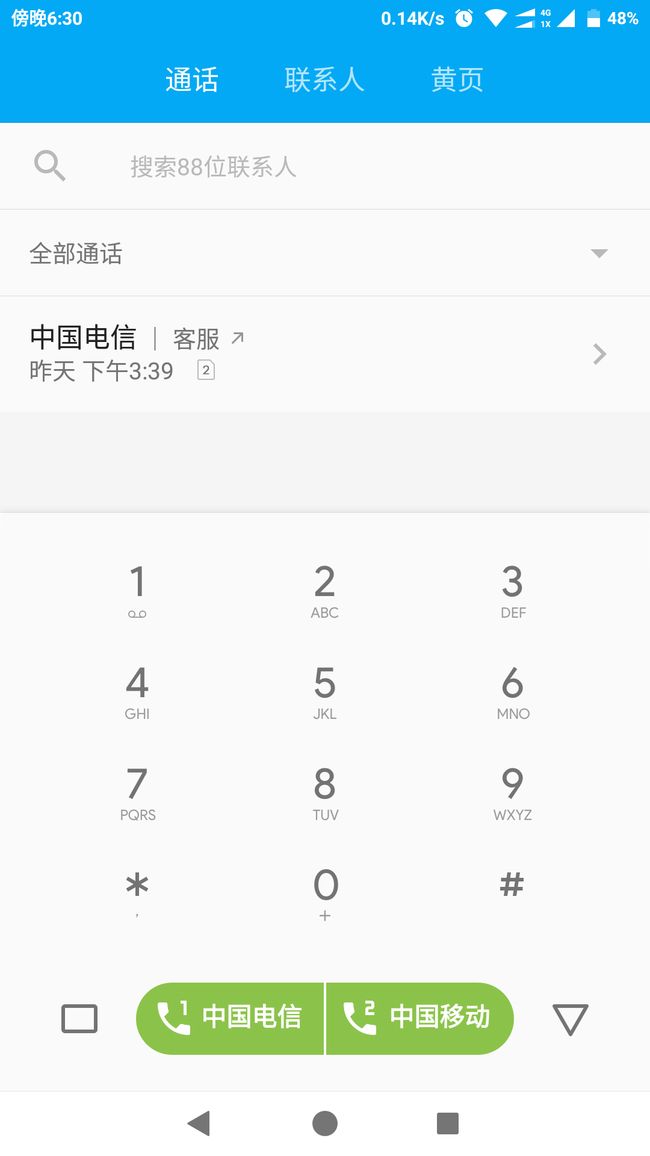
Task: Collapse the dial pad with the down triangle
Action: pyautogui.click(x=570, y=1020)
